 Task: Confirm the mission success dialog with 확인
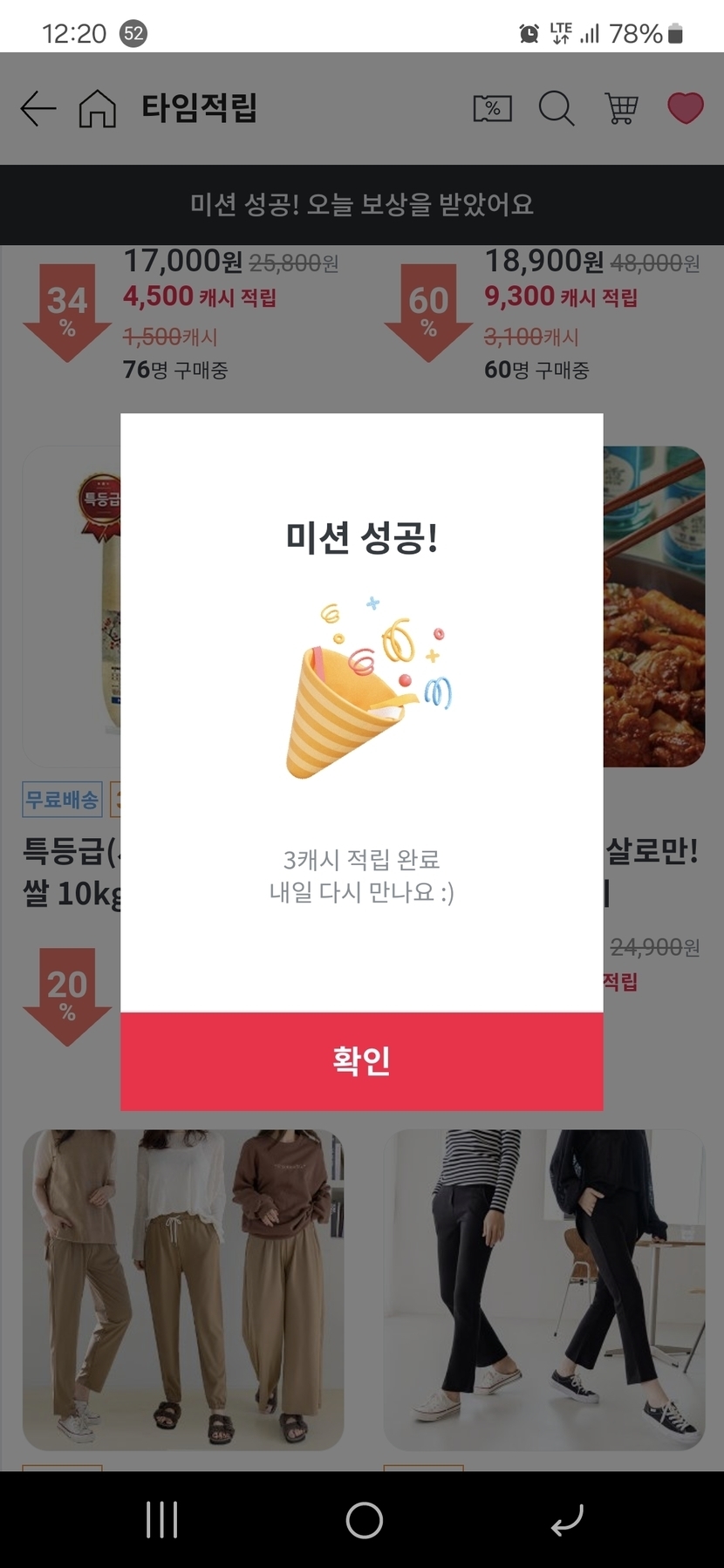[x=361, y=1060]
